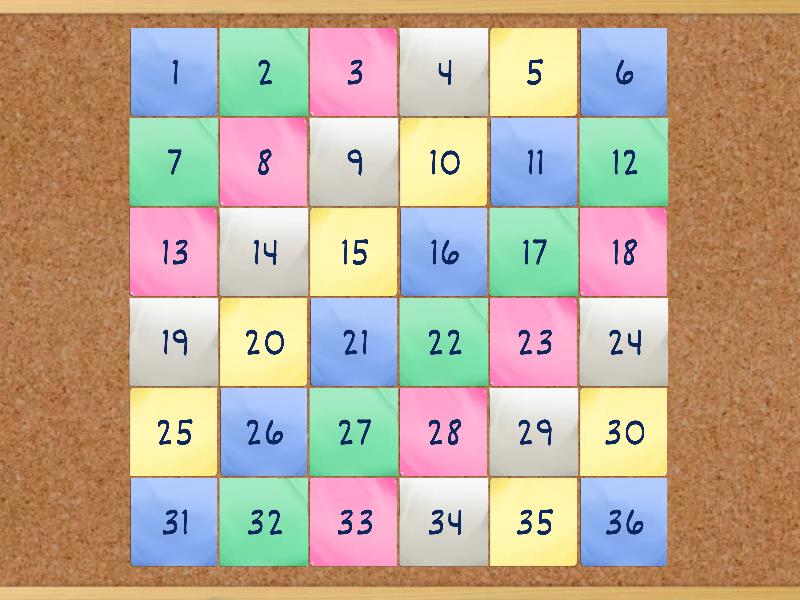Screen dimensions: 800x600
Task: Open box number 25
Action: 174,432
